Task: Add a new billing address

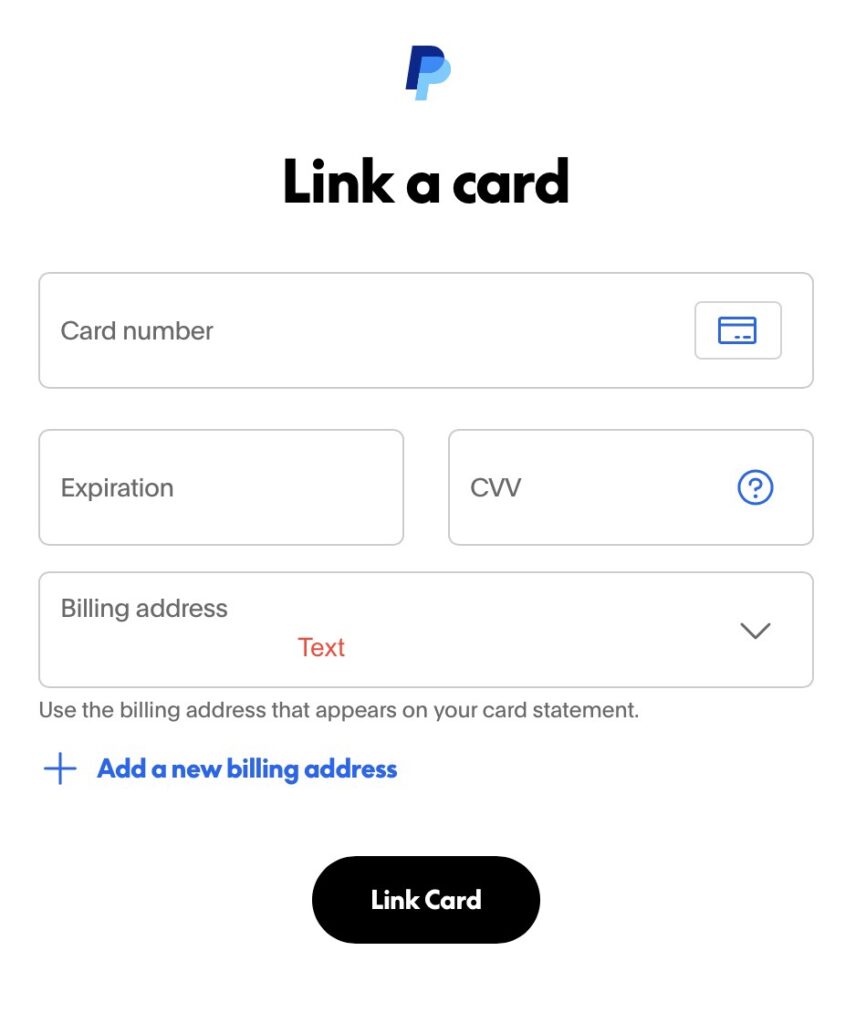Action: click(246, 769)
